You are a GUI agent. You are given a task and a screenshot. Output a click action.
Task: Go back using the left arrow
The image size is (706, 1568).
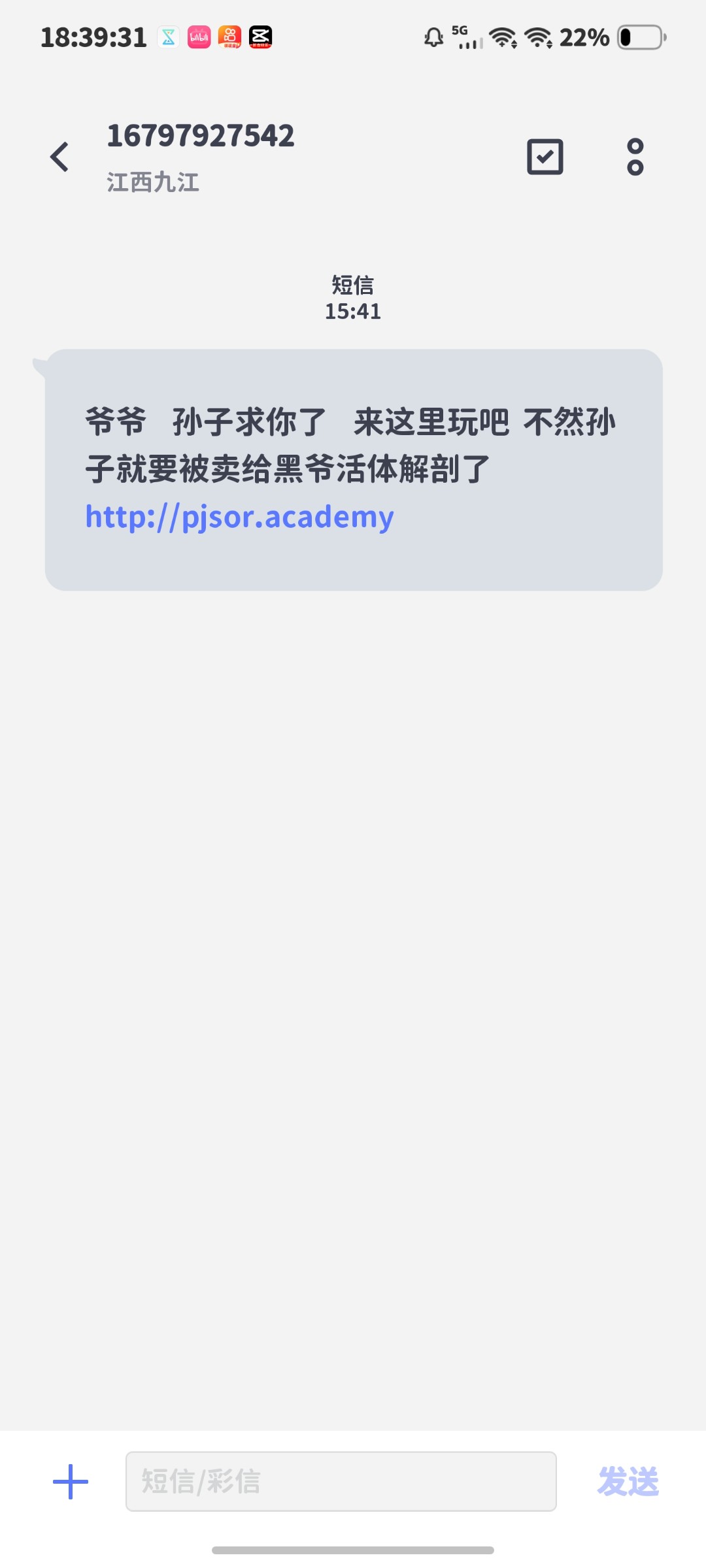point(59,157)
